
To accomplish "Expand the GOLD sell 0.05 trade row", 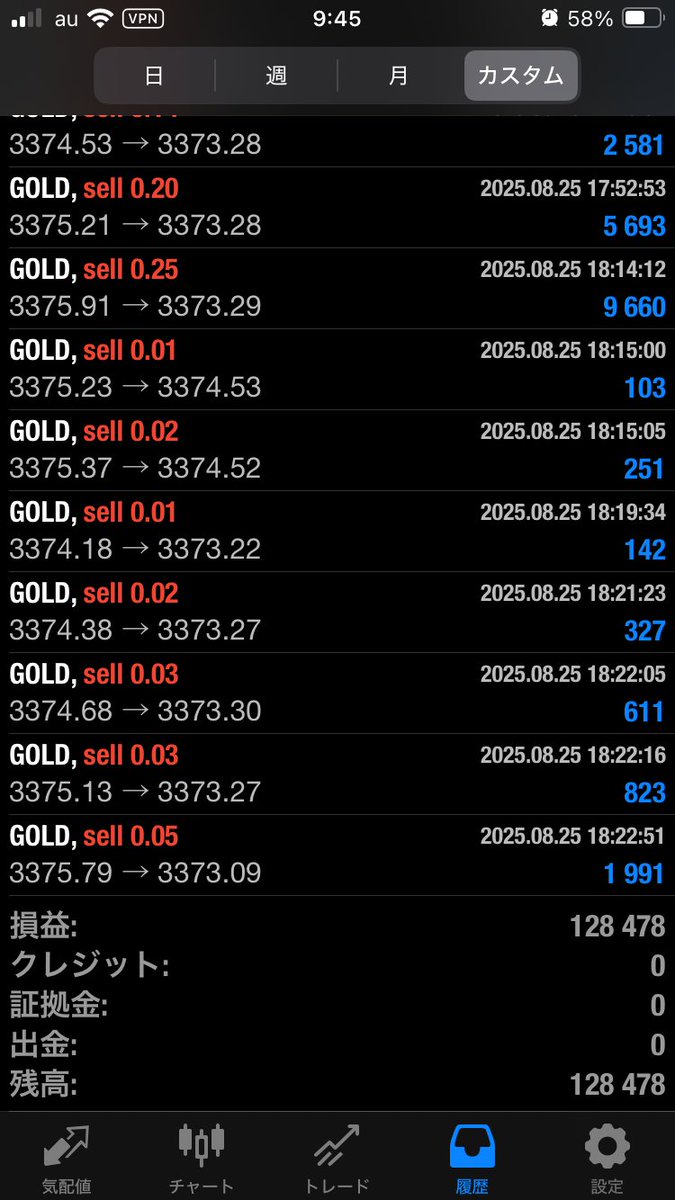I will coord(337,855).
